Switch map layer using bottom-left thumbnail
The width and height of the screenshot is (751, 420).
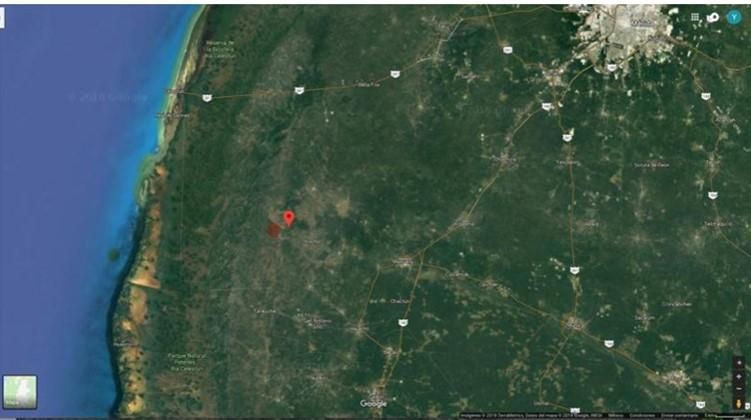20,392
